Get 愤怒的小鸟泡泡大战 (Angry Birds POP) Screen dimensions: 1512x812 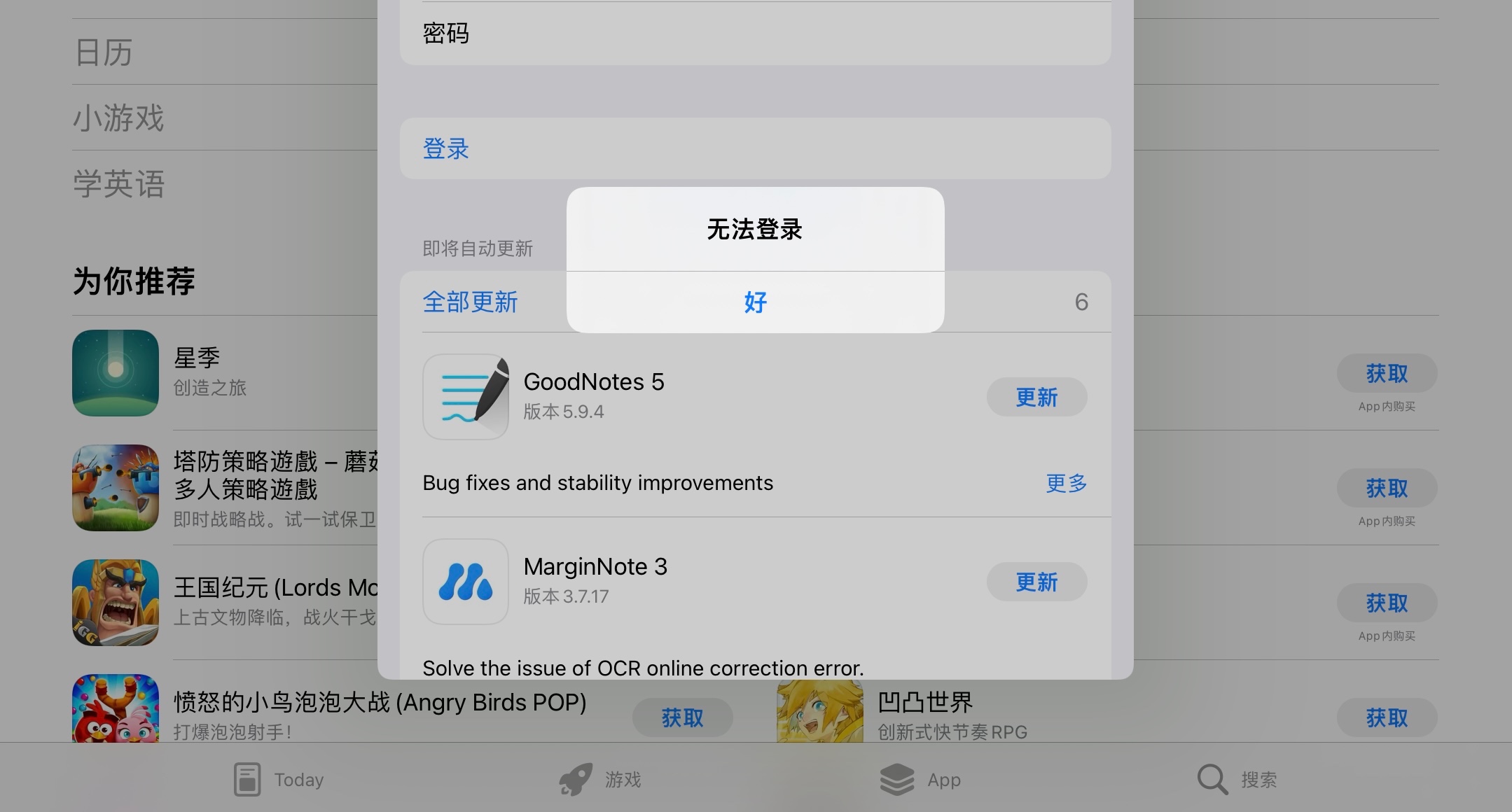point(682,717)
